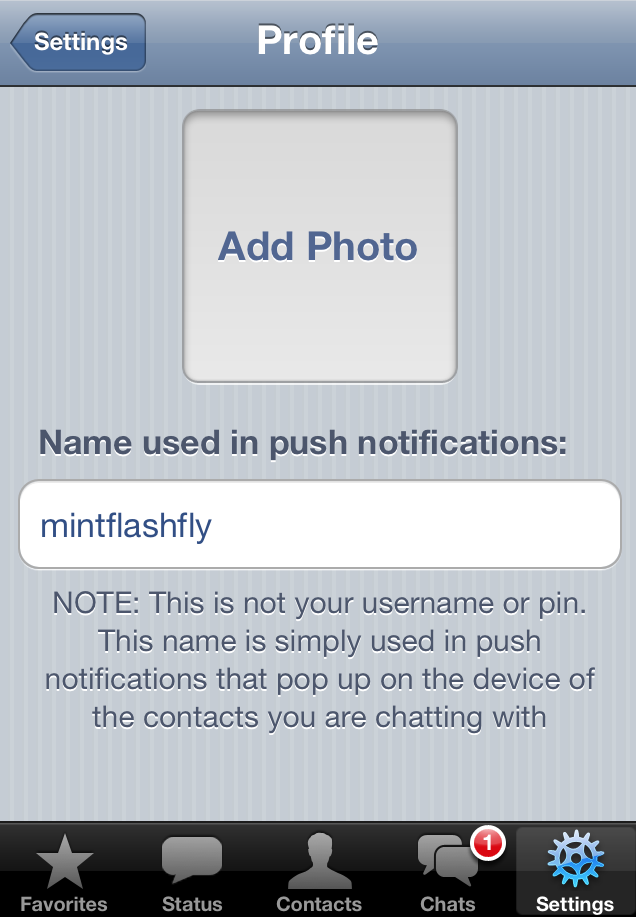
Task: Edit the push notification name field
Action: click(319, 525)
